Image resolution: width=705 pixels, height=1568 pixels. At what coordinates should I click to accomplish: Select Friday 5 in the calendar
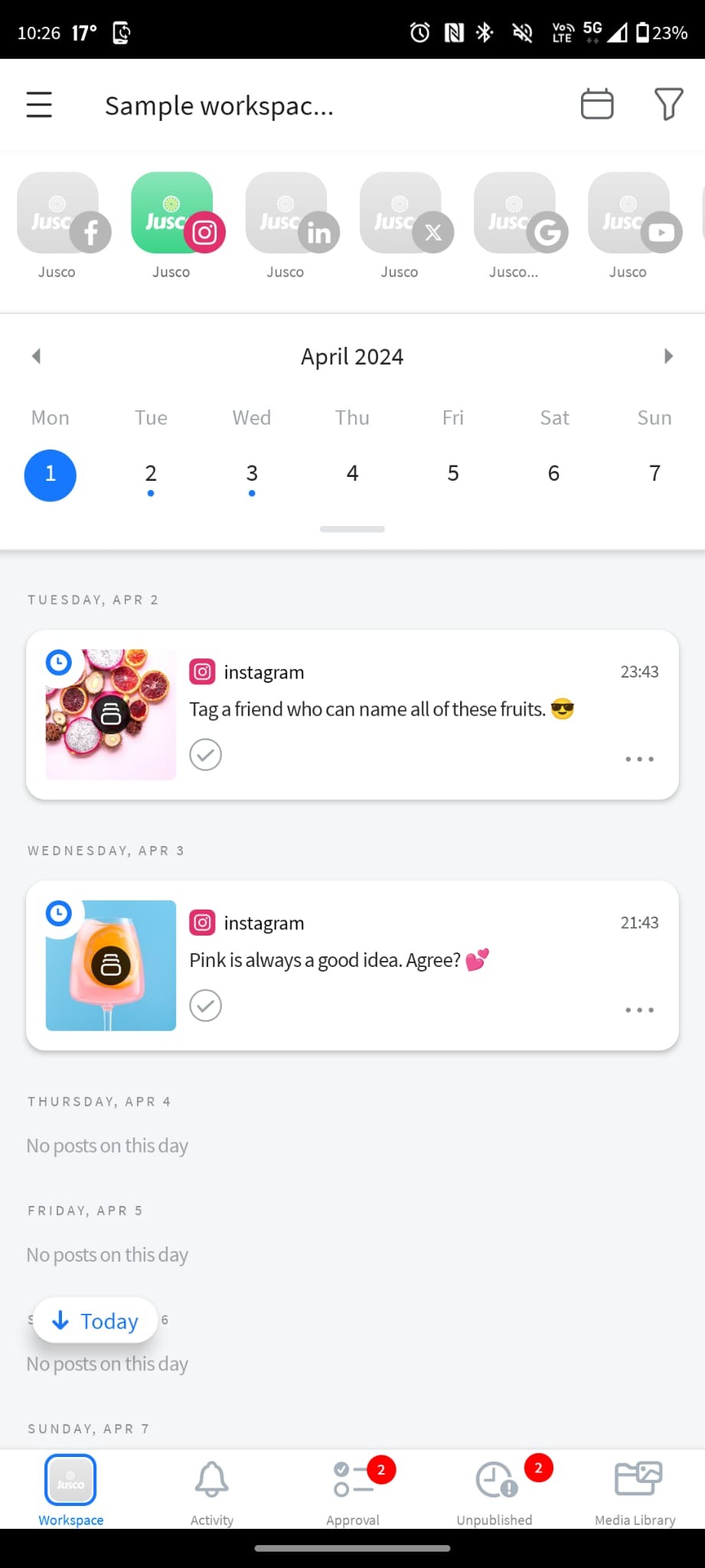(x=453, y=475)
